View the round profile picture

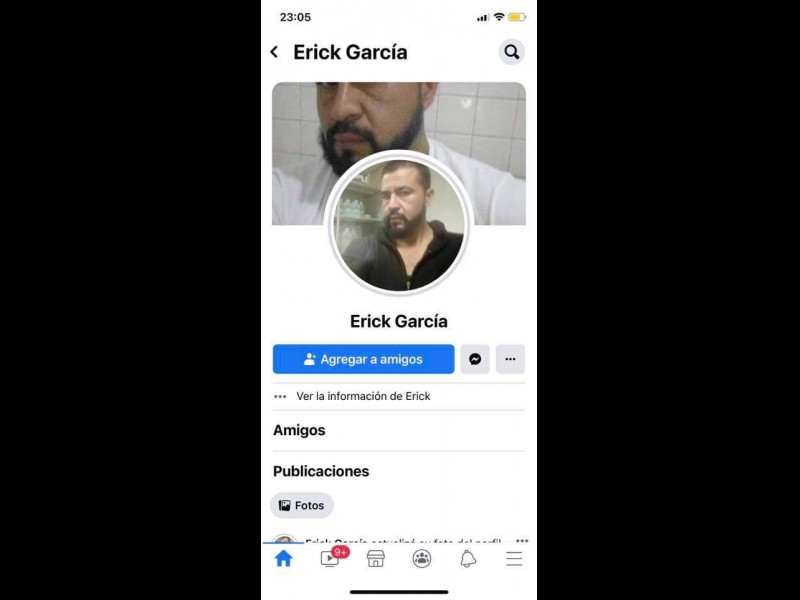[x=398, y=225]
